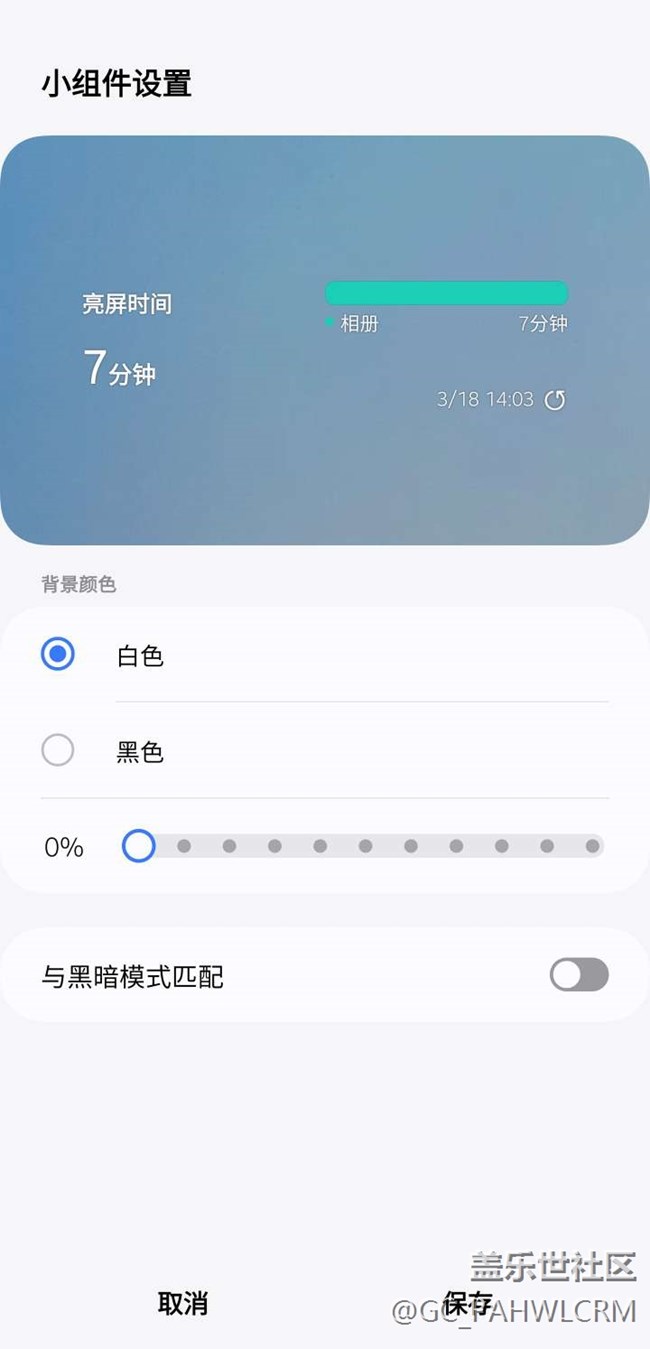Tap the transparency slider track
650x1349 pixels.
[363, 846]
